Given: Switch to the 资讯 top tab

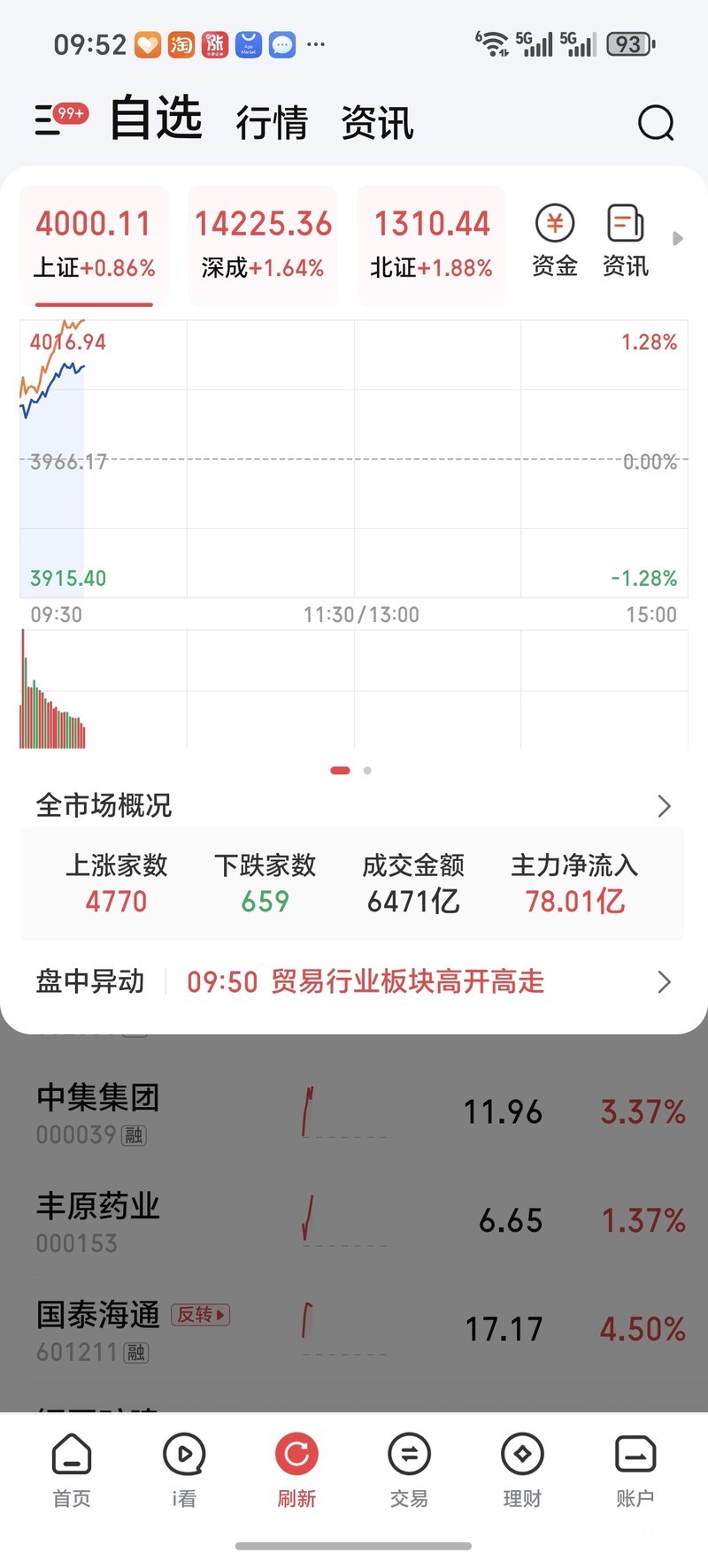Looking at the screenshot, I should 378,122.
